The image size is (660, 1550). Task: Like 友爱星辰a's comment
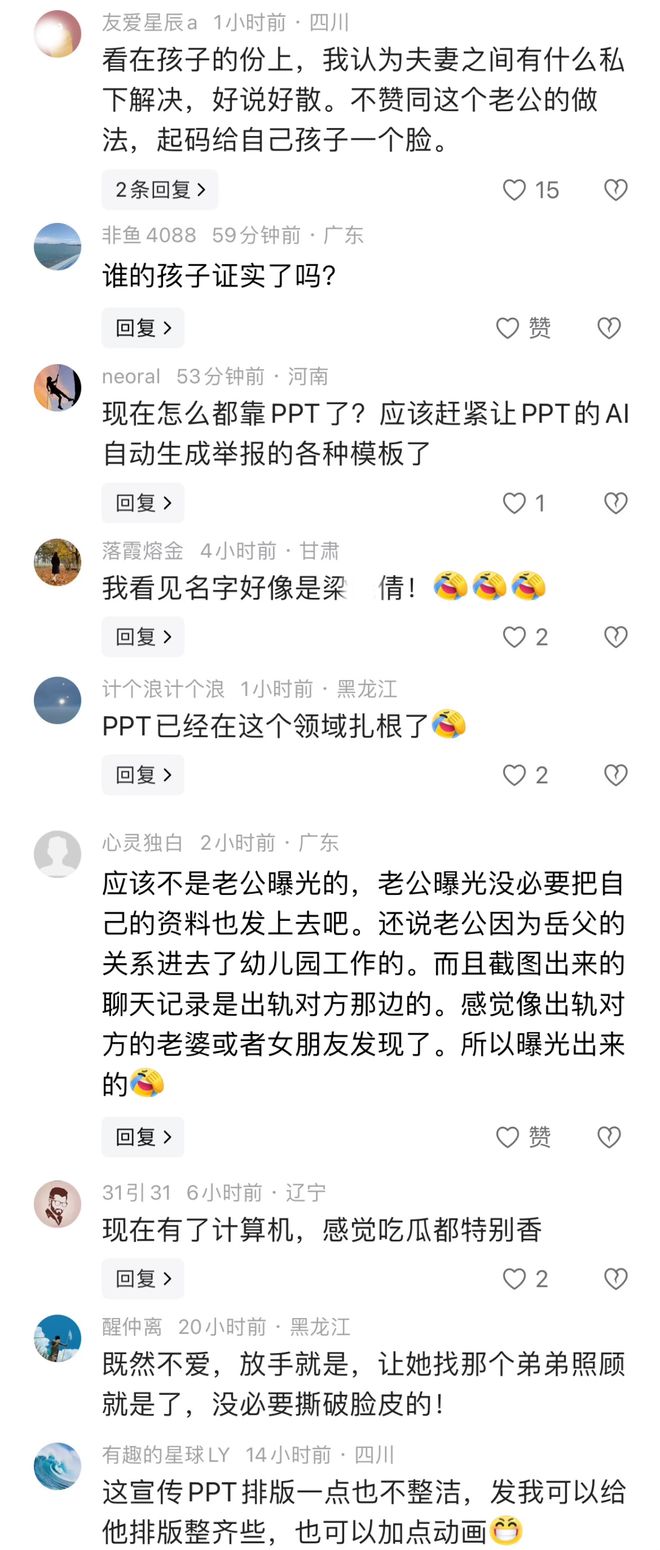tap(514, 190)
